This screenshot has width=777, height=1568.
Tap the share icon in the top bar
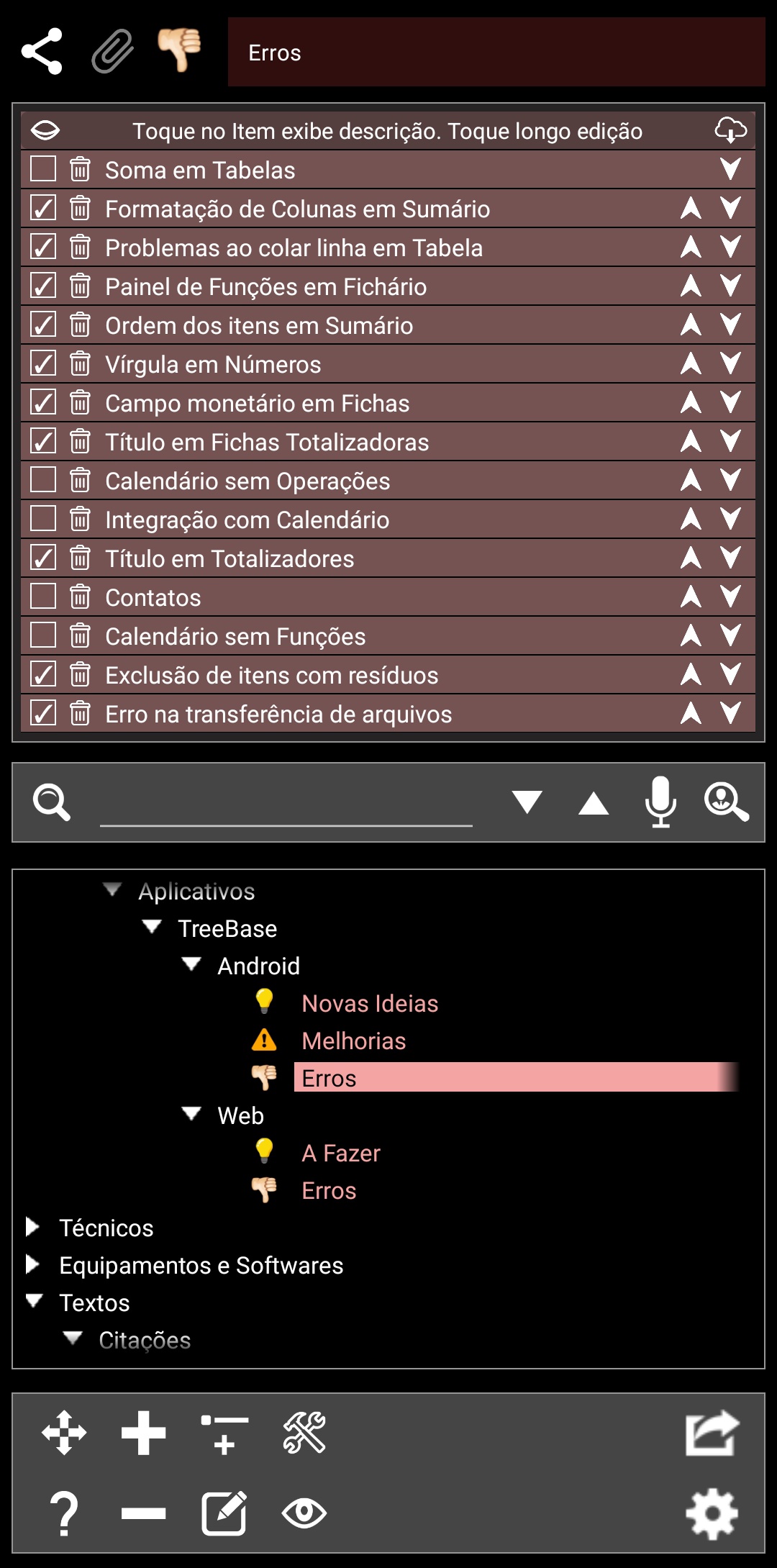point(42,52)
